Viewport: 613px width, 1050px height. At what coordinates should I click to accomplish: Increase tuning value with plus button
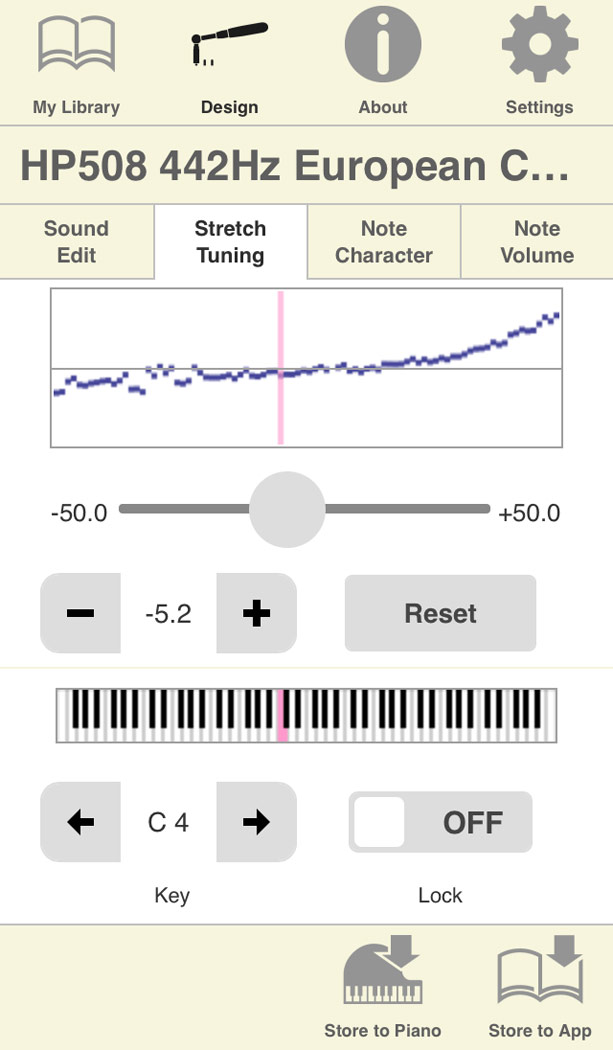(256, 613)
